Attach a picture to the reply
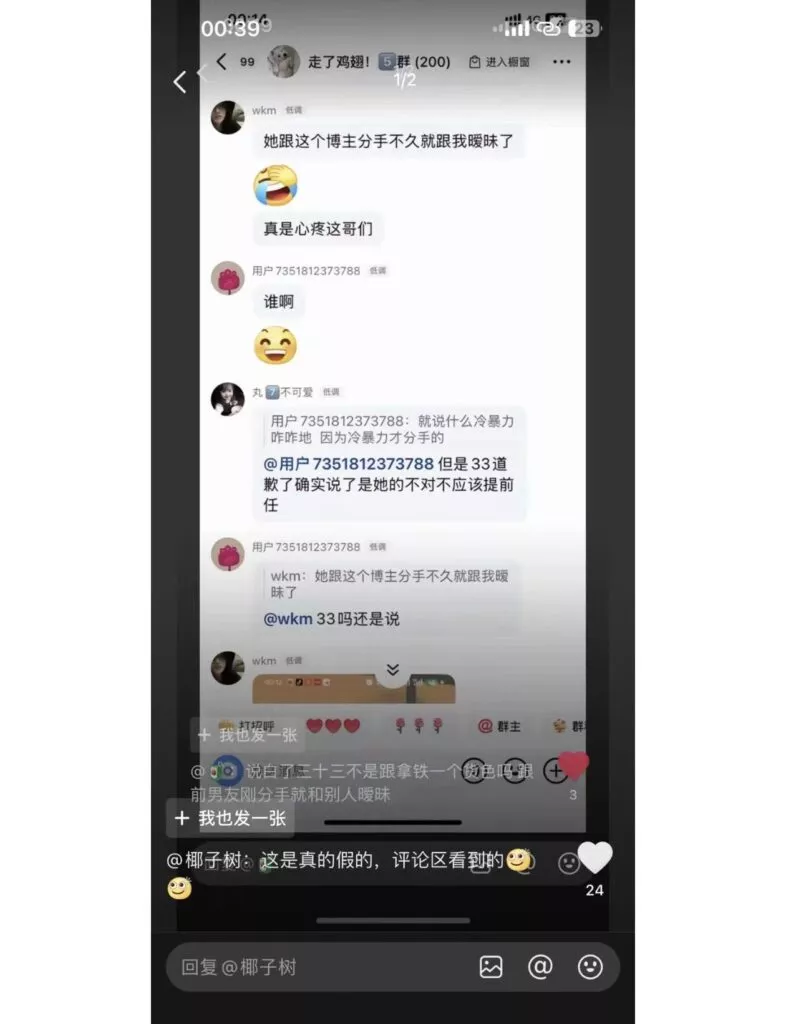Image resolution: width=786 pixels, height=1024 pixels. click(x=491, y=967)
